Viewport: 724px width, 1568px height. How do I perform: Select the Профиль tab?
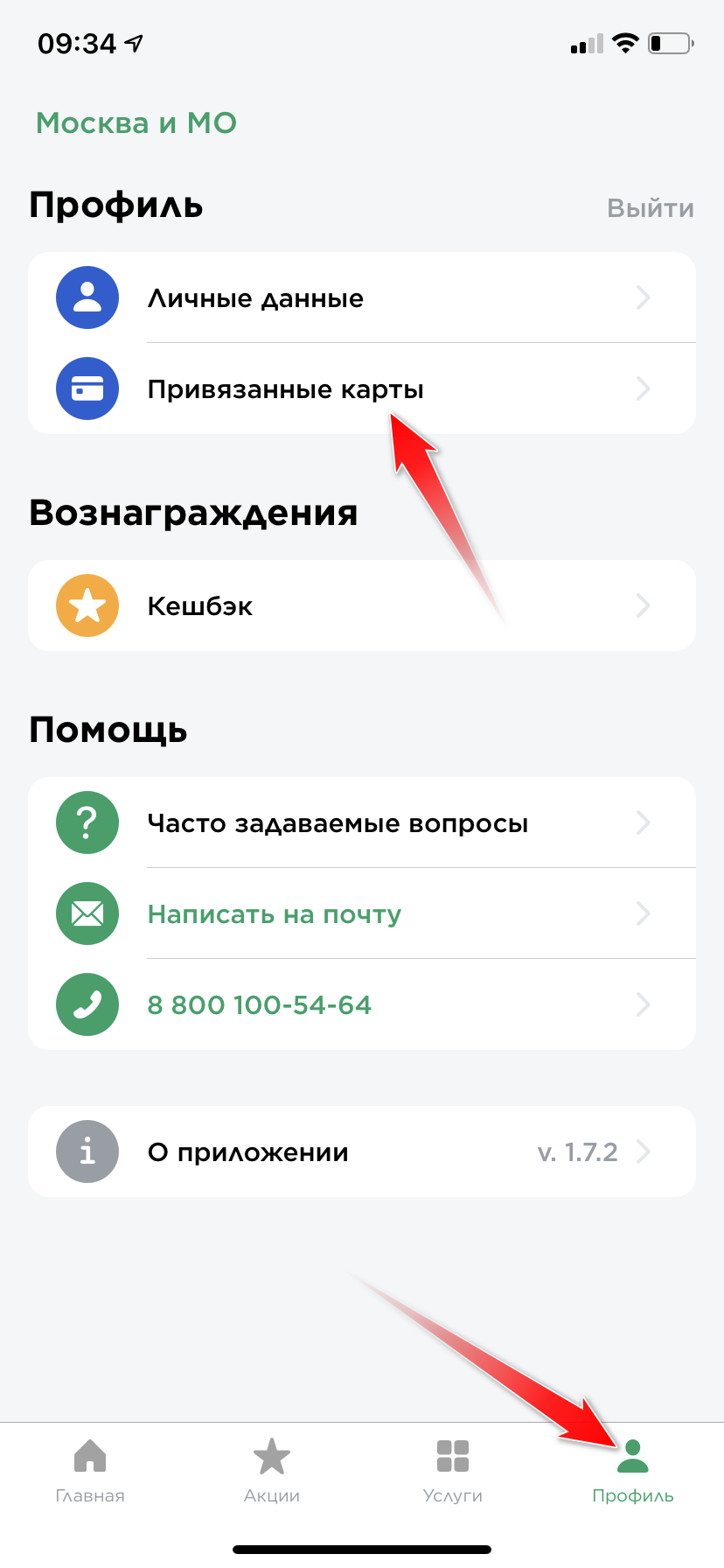tap(632, 1472)
